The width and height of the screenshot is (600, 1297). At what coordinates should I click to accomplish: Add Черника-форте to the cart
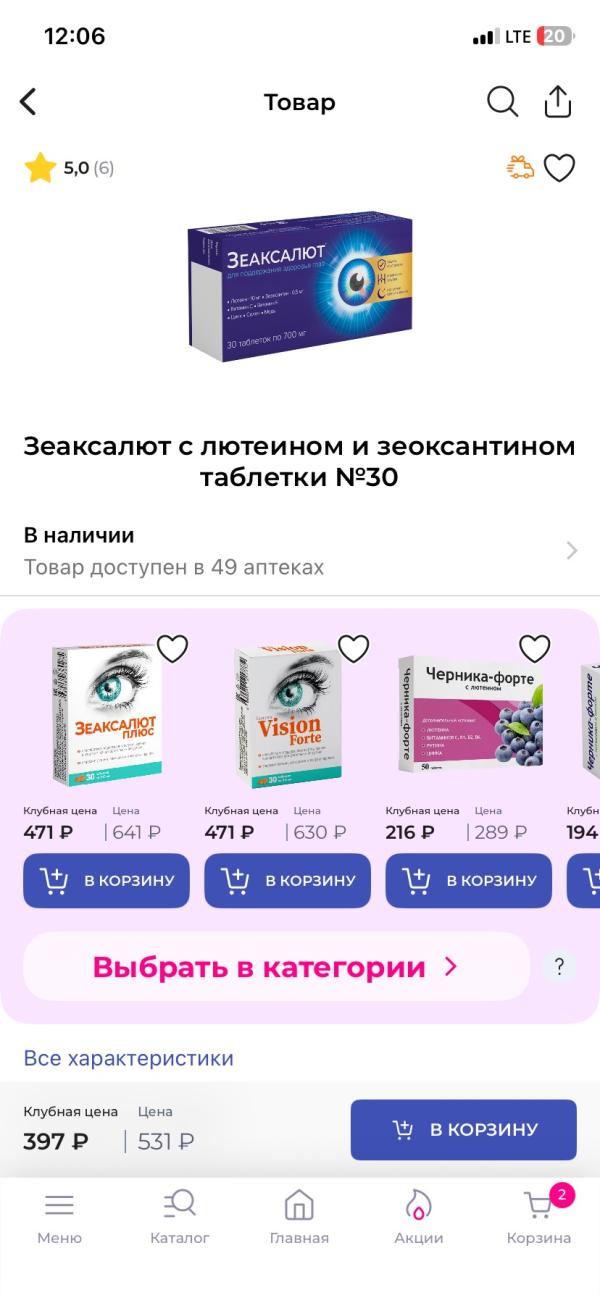coord(468,880)
